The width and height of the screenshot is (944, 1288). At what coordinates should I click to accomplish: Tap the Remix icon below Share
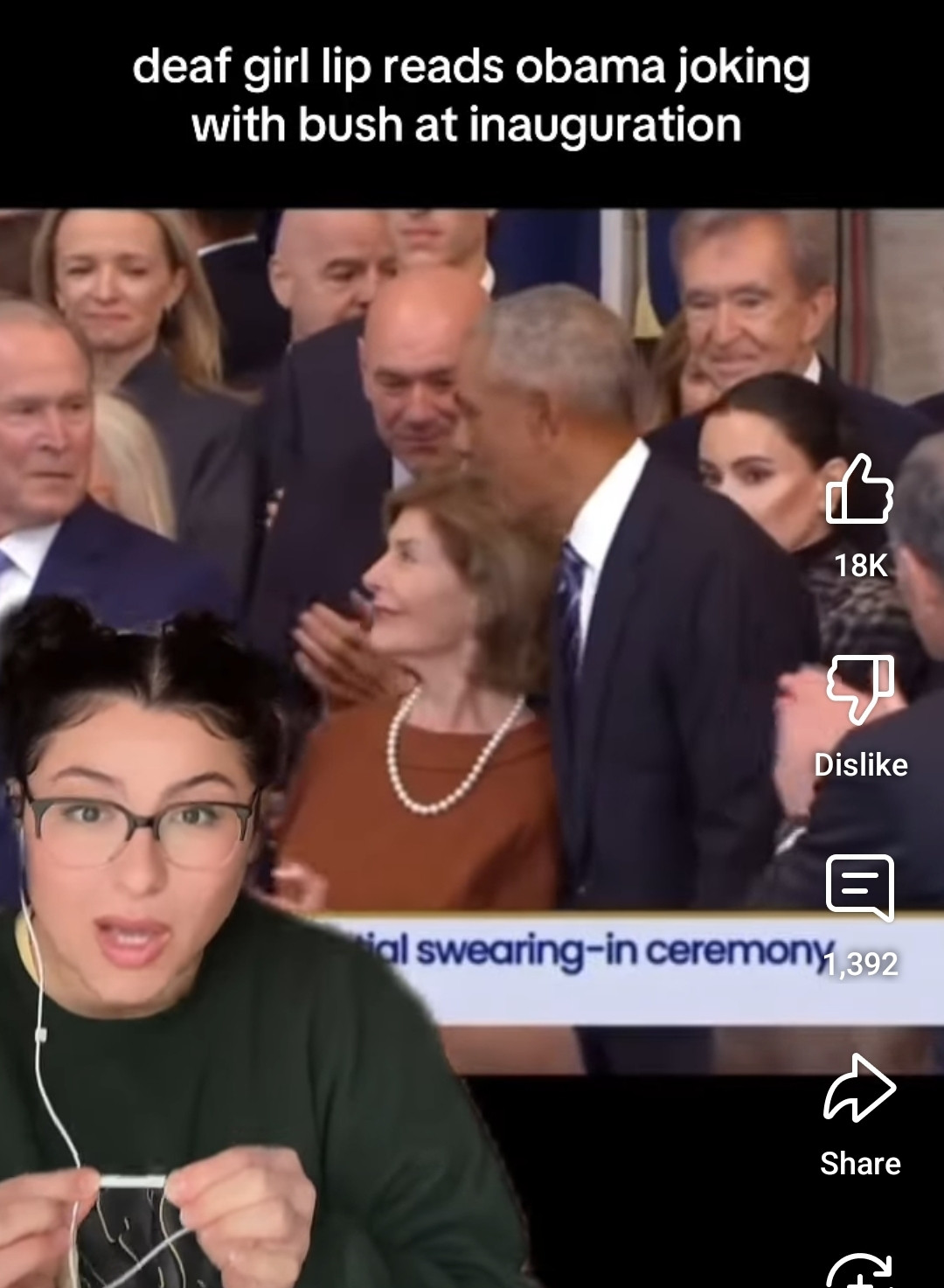(860, 1272)
